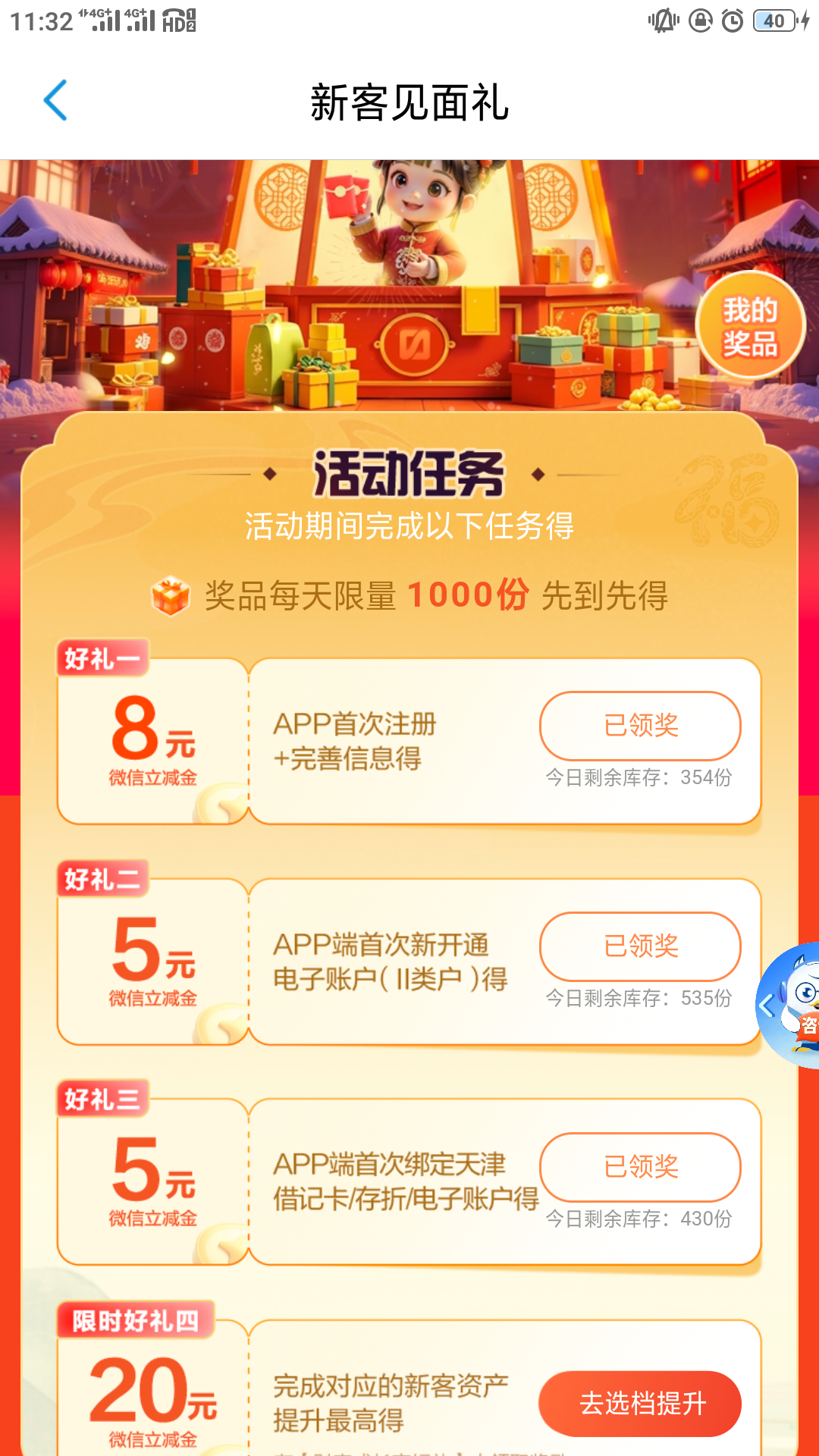This screenshot has width=819, height=1456.
Task: Open 我的奖品 my prizes badge
Action: click(x=749, y=326)
